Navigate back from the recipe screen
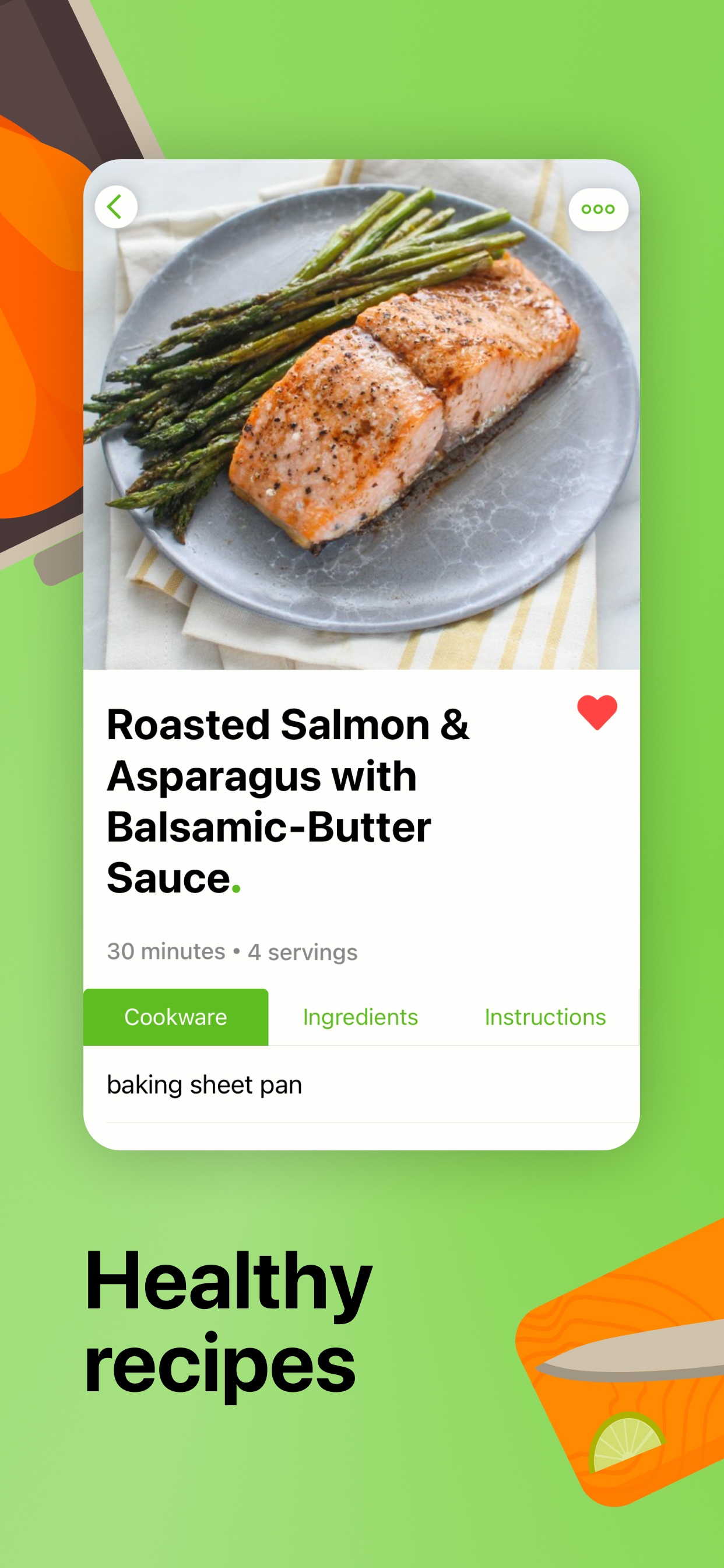This screenshot has height=1568, width=724. pyautogui.click(x=115, y=207)
